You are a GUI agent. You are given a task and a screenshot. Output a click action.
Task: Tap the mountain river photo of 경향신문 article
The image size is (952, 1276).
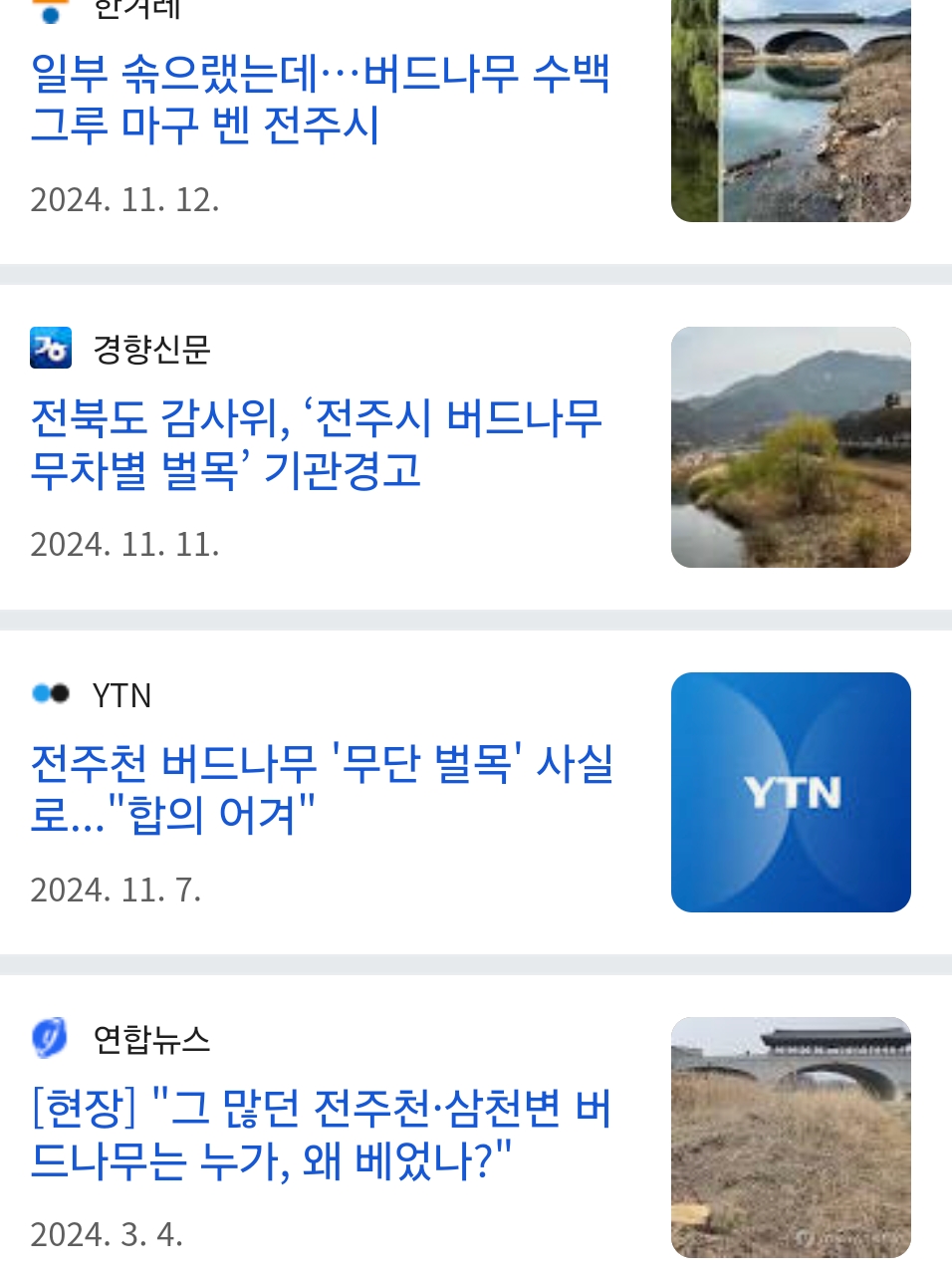[x=791, y=447]
